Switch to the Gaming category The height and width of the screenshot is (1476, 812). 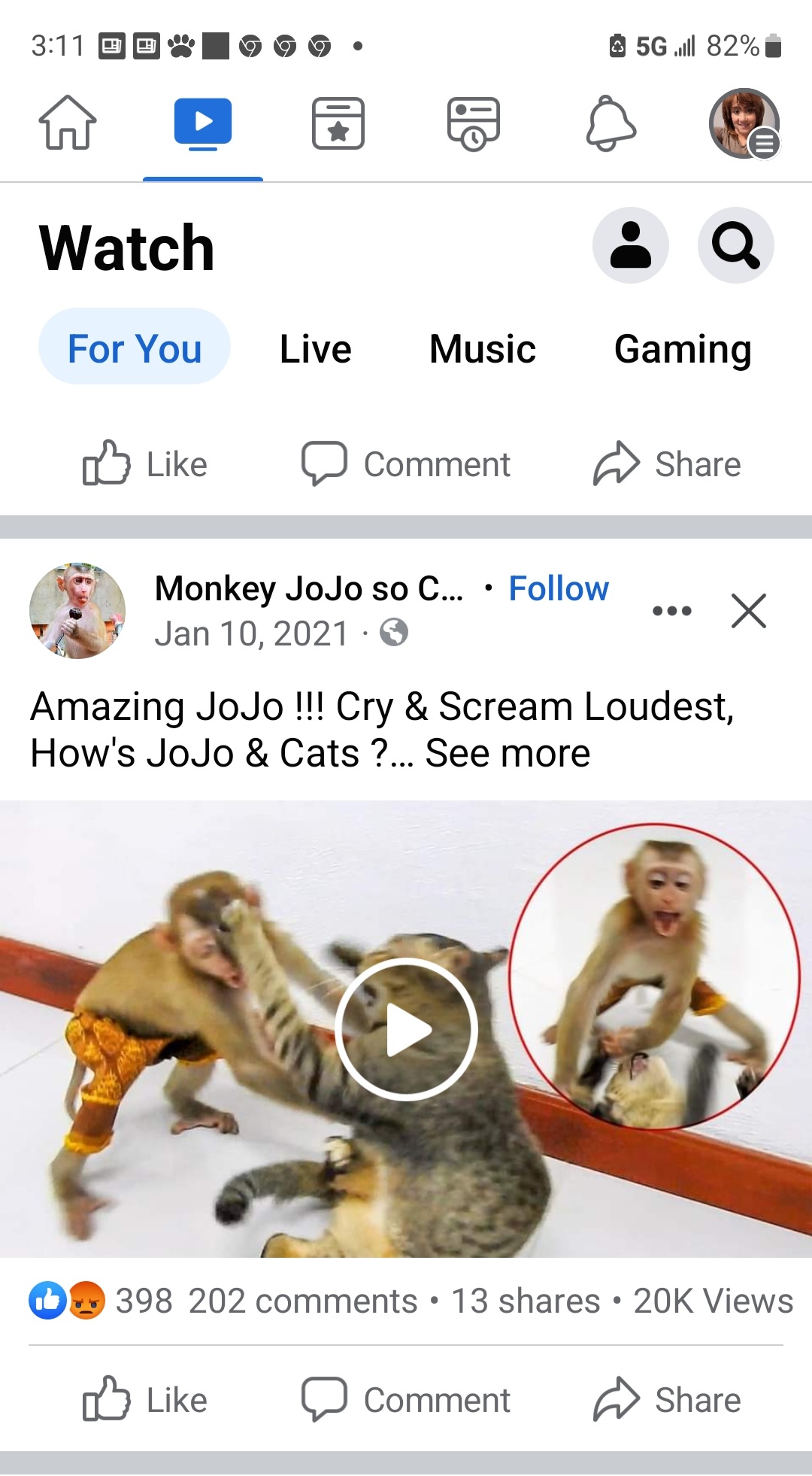coord(682,348)
